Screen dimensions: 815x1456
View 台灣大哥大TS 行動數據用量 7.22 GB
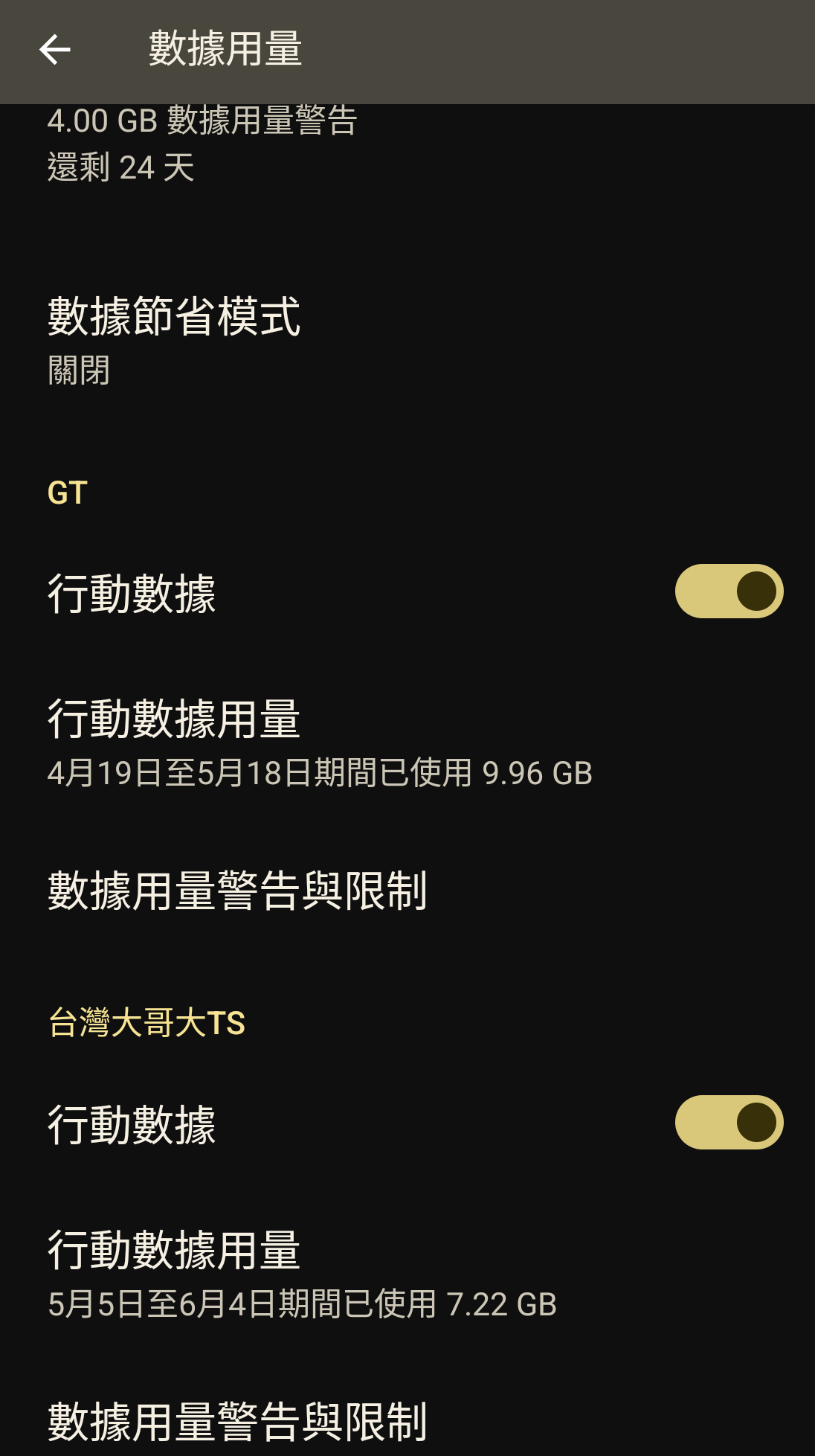pos(302,1274)
